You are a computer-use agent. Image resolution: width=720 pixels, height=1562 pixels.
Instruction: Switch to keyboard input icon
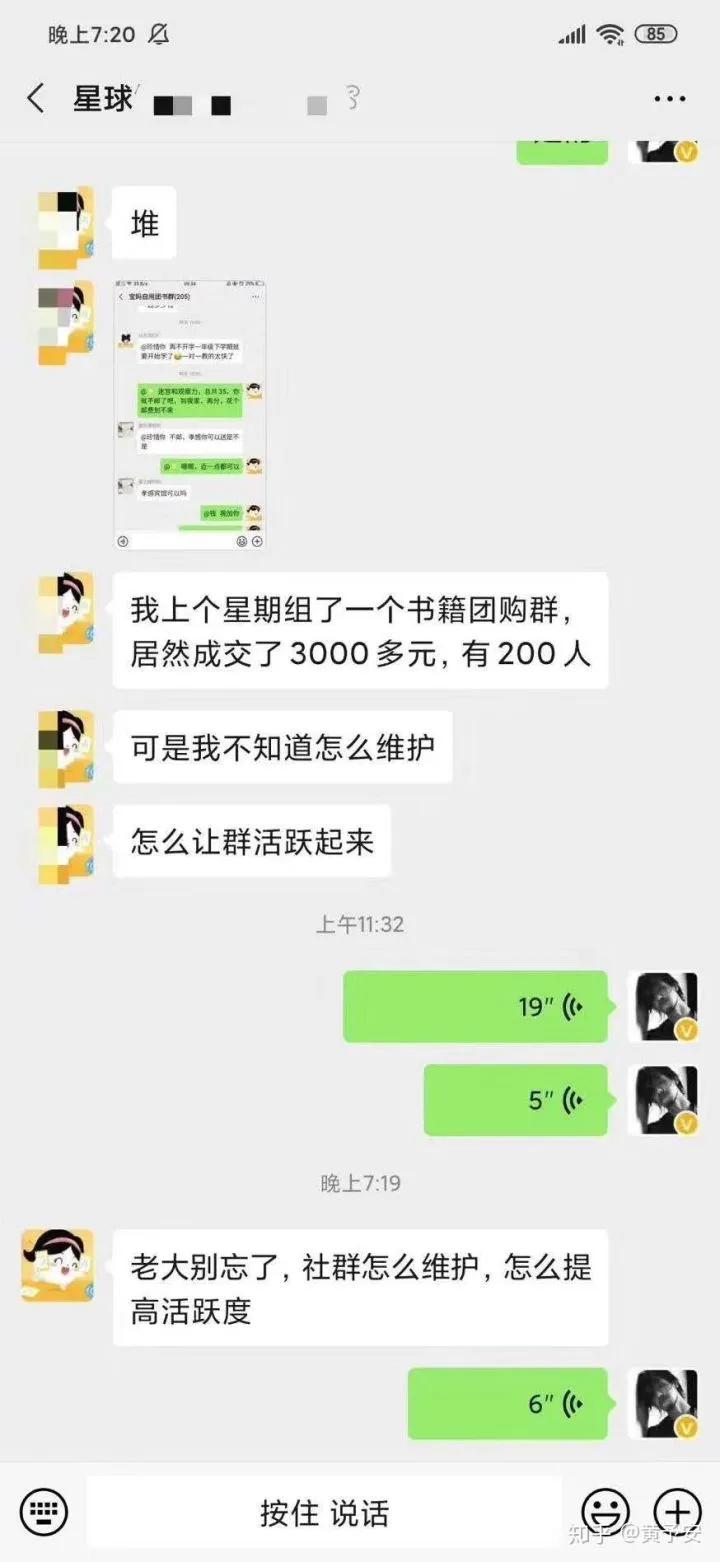[42, 1513]
